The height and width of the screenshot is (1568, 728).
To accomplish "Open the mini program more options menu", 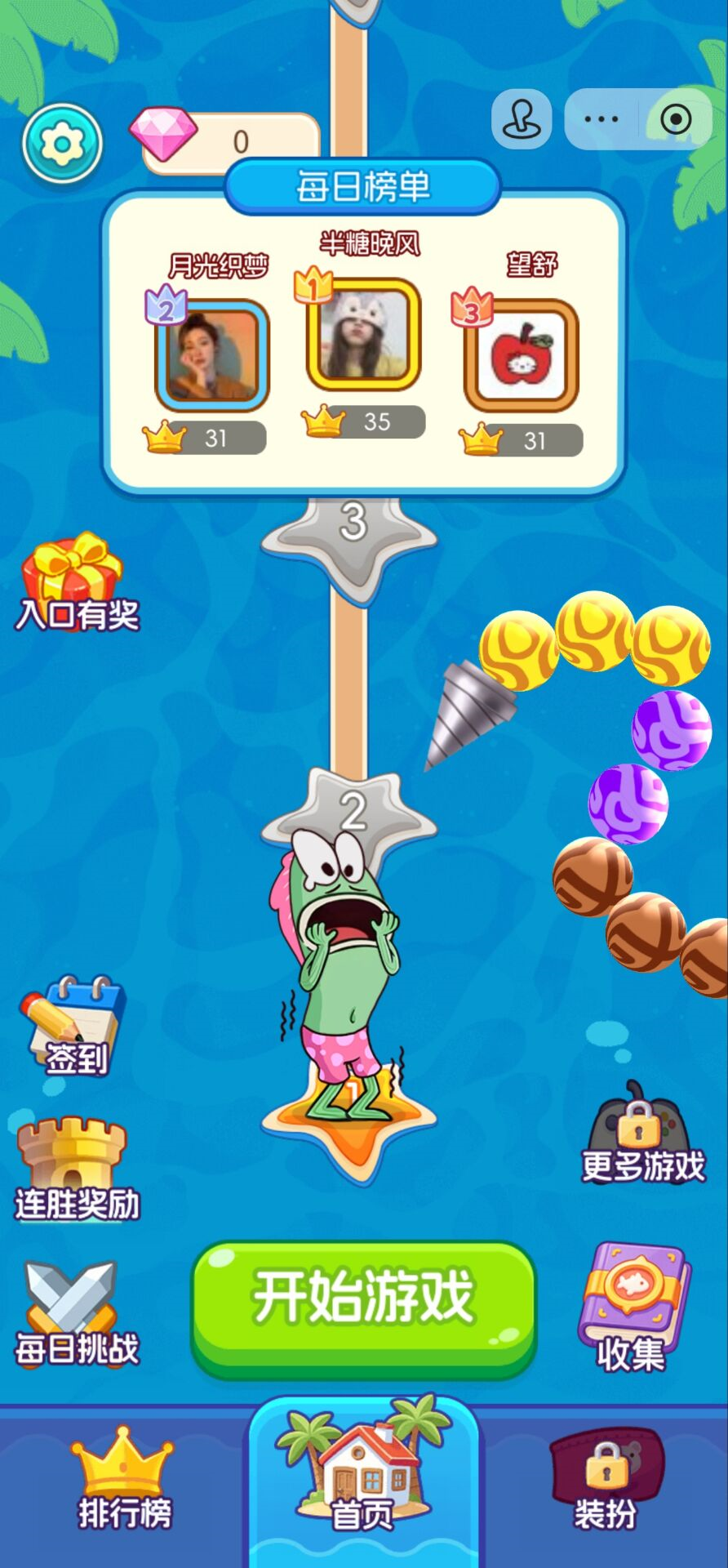I will tap(601, 120).
